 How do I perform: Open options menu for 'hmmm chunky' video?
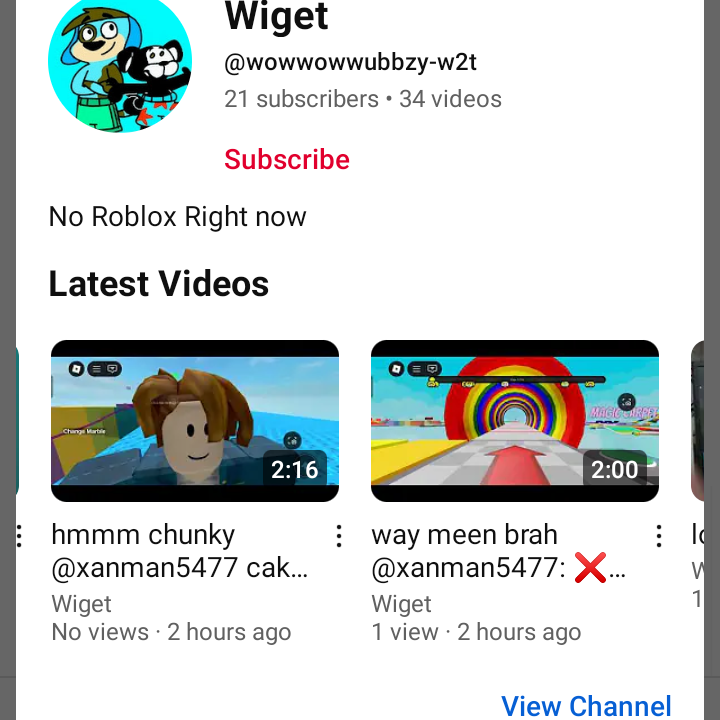(339, 537)
